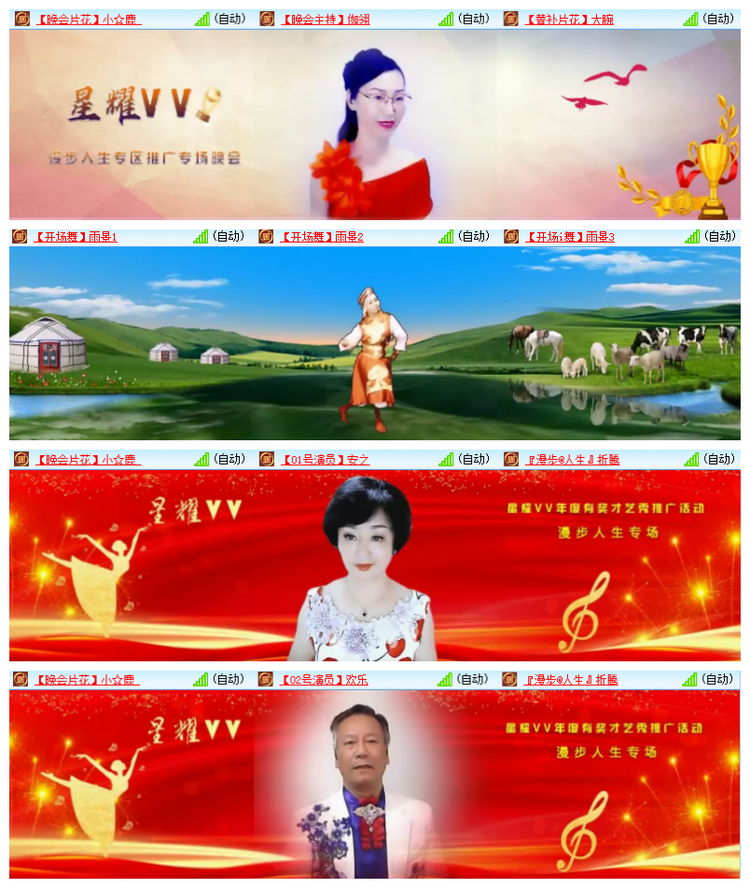Screen dimensions: 750x888
Task: Click the grassland dance video stream
Action: tap(375, 345)
